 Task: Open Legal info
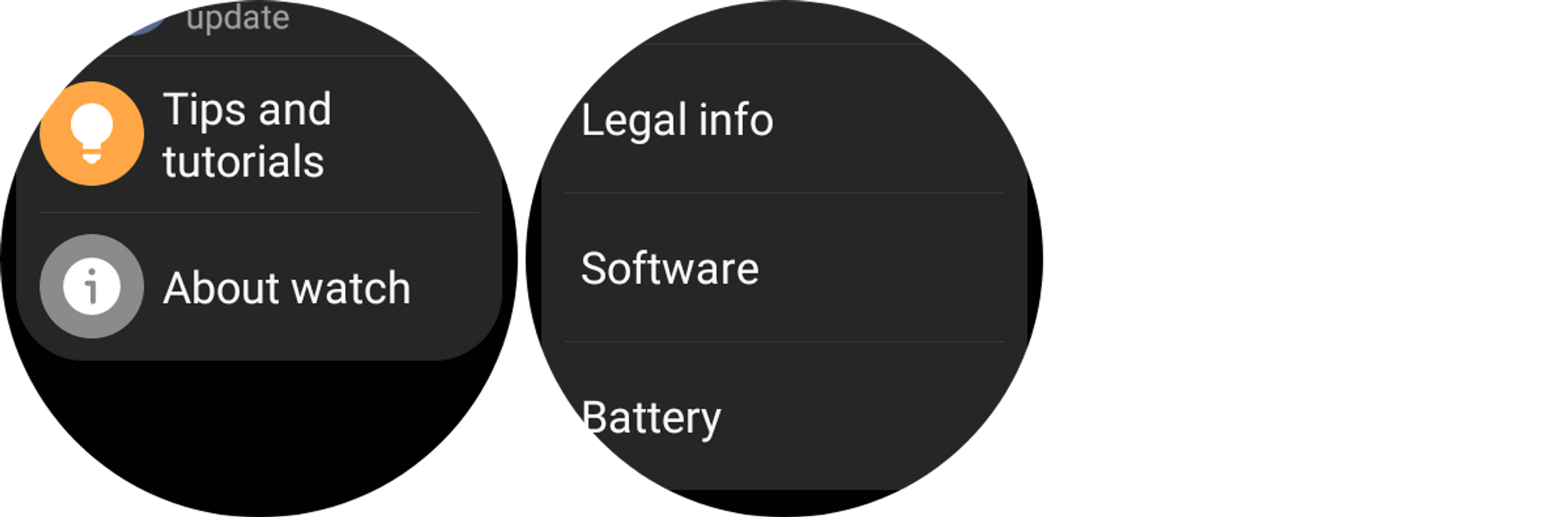click(677, 120)
